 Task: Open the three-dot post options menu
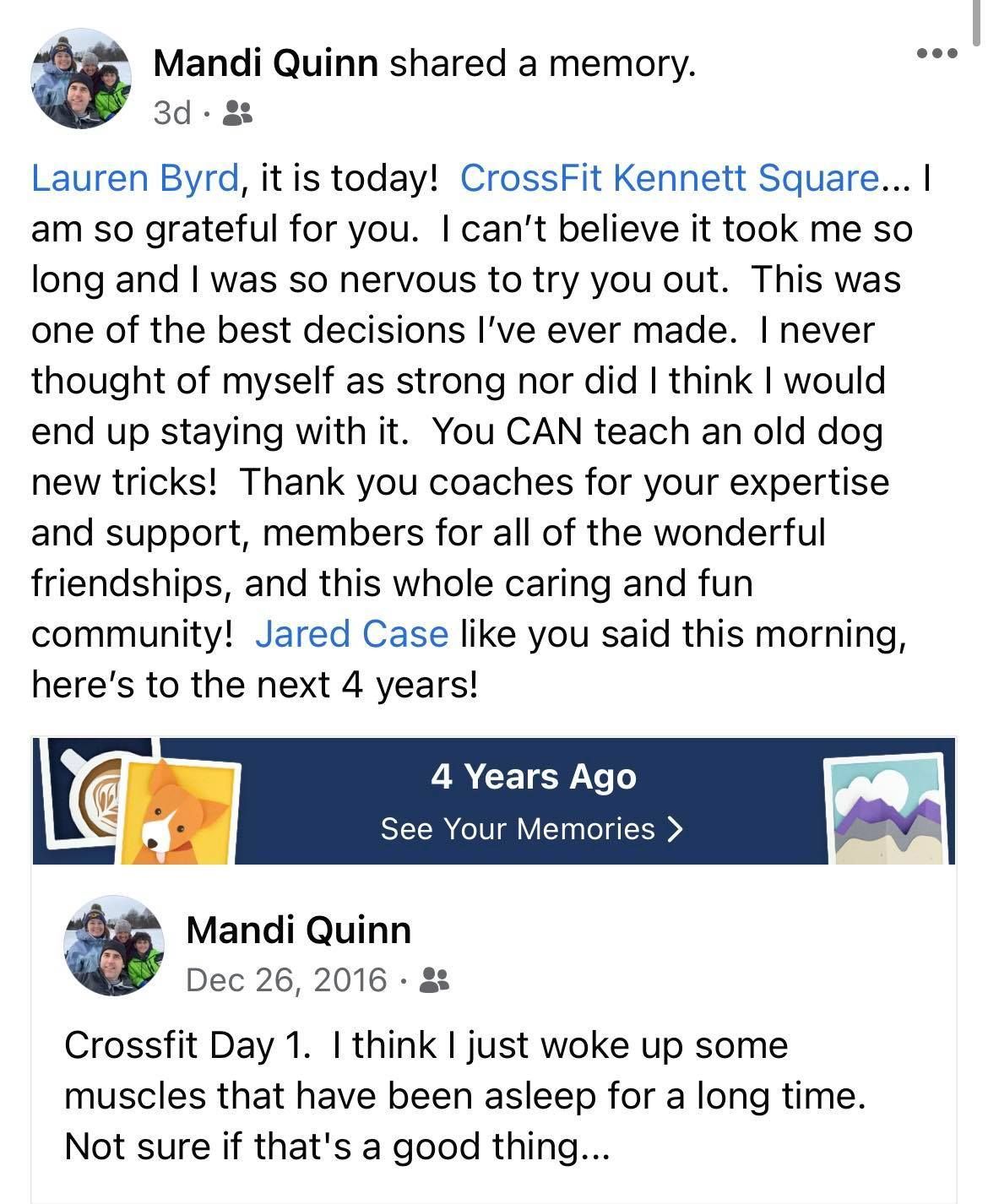(936, 53)
